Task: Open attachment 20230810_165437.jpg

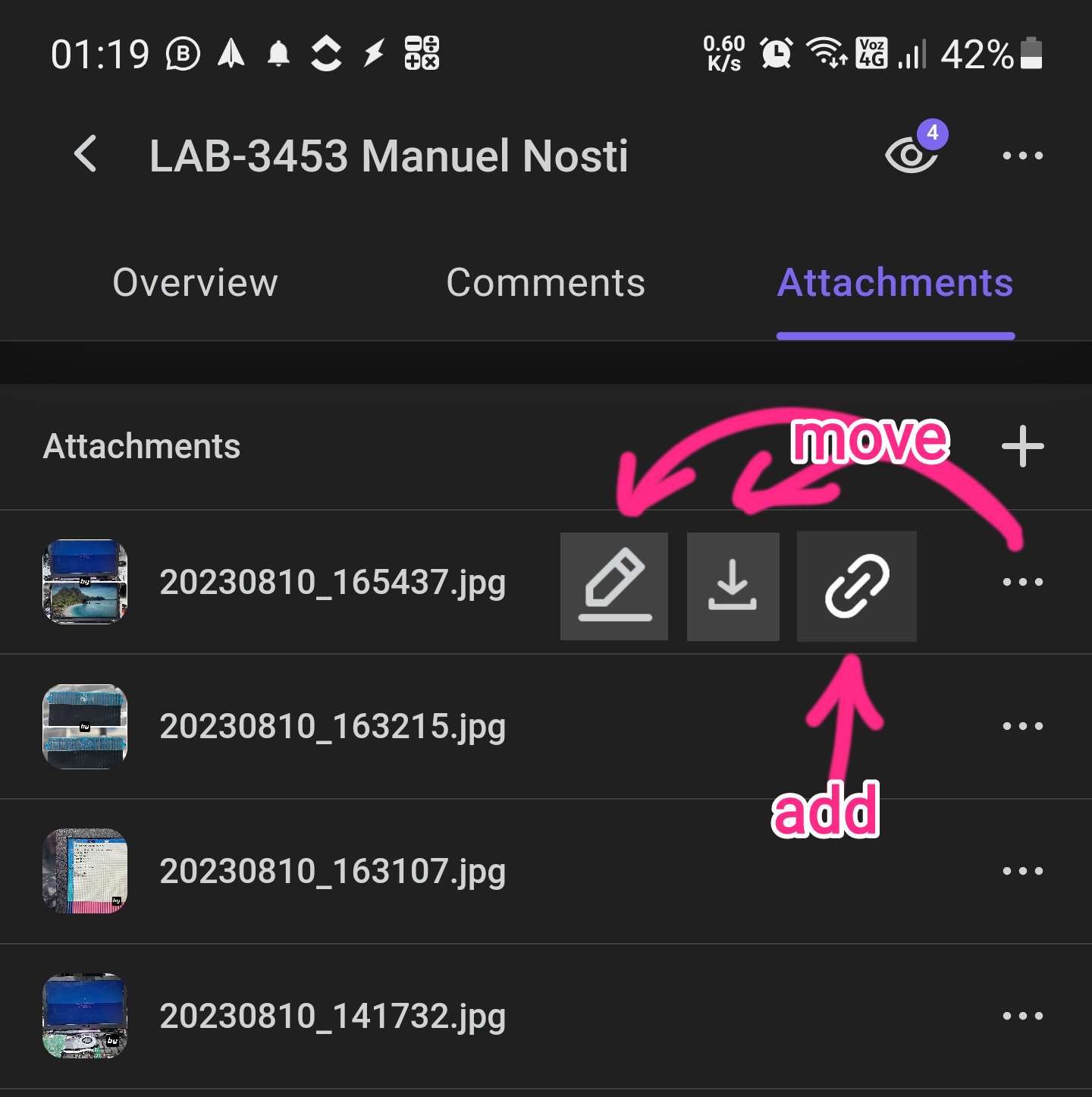Action: 332,583
